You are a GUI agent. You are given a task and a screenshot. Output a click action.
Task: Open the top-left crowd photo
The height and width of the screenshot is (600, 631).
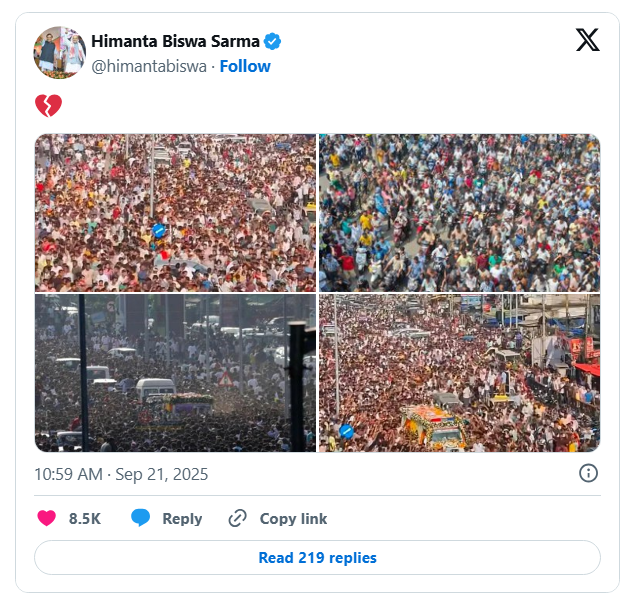coord(176,212)
